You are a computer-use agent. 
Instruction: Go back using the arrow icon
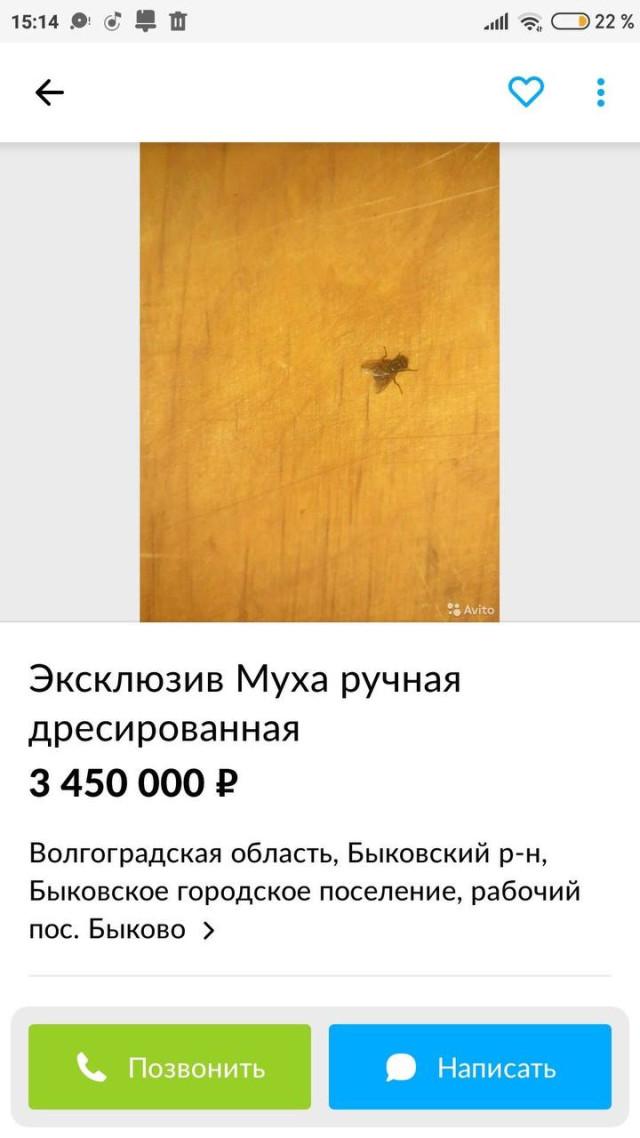click(49, 93)
